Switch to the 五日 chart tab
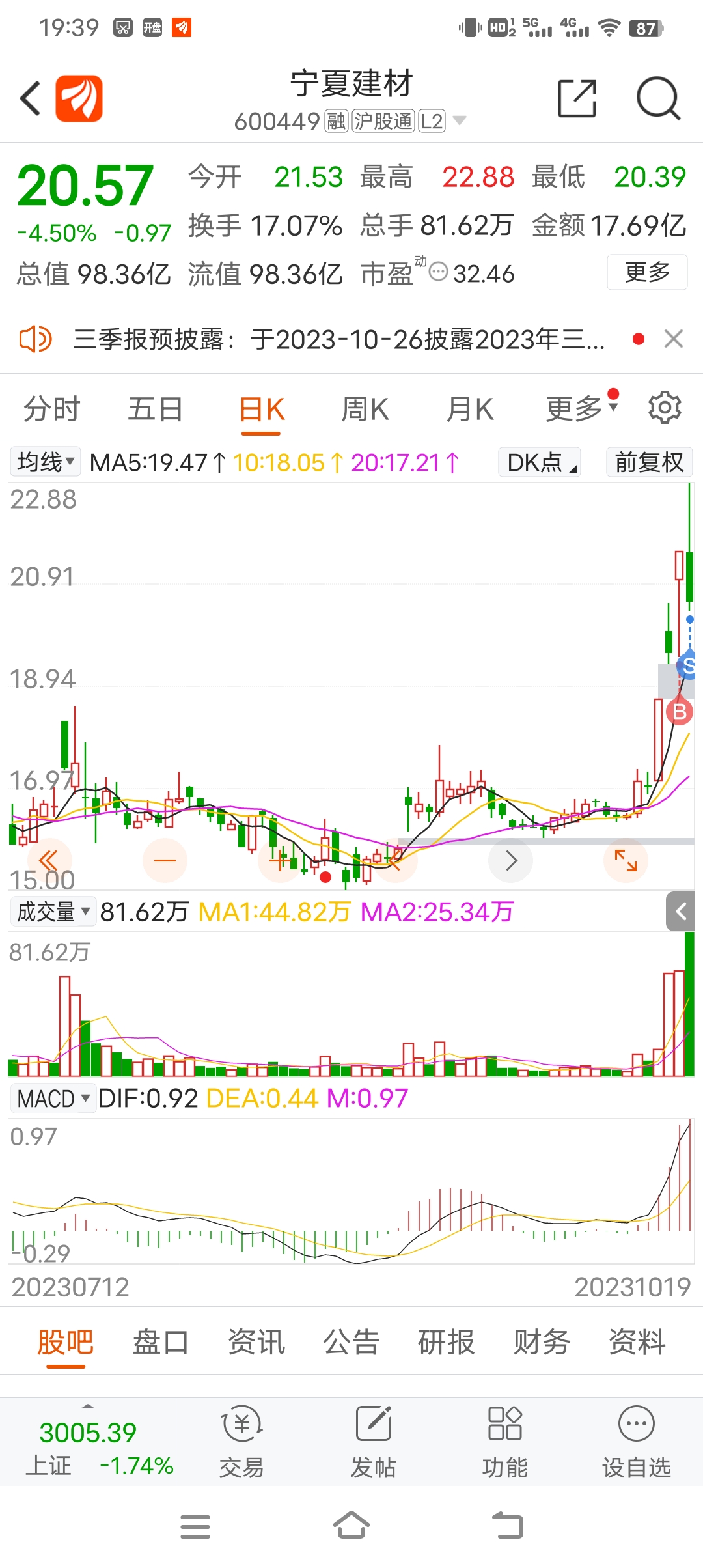 [155, 410]
